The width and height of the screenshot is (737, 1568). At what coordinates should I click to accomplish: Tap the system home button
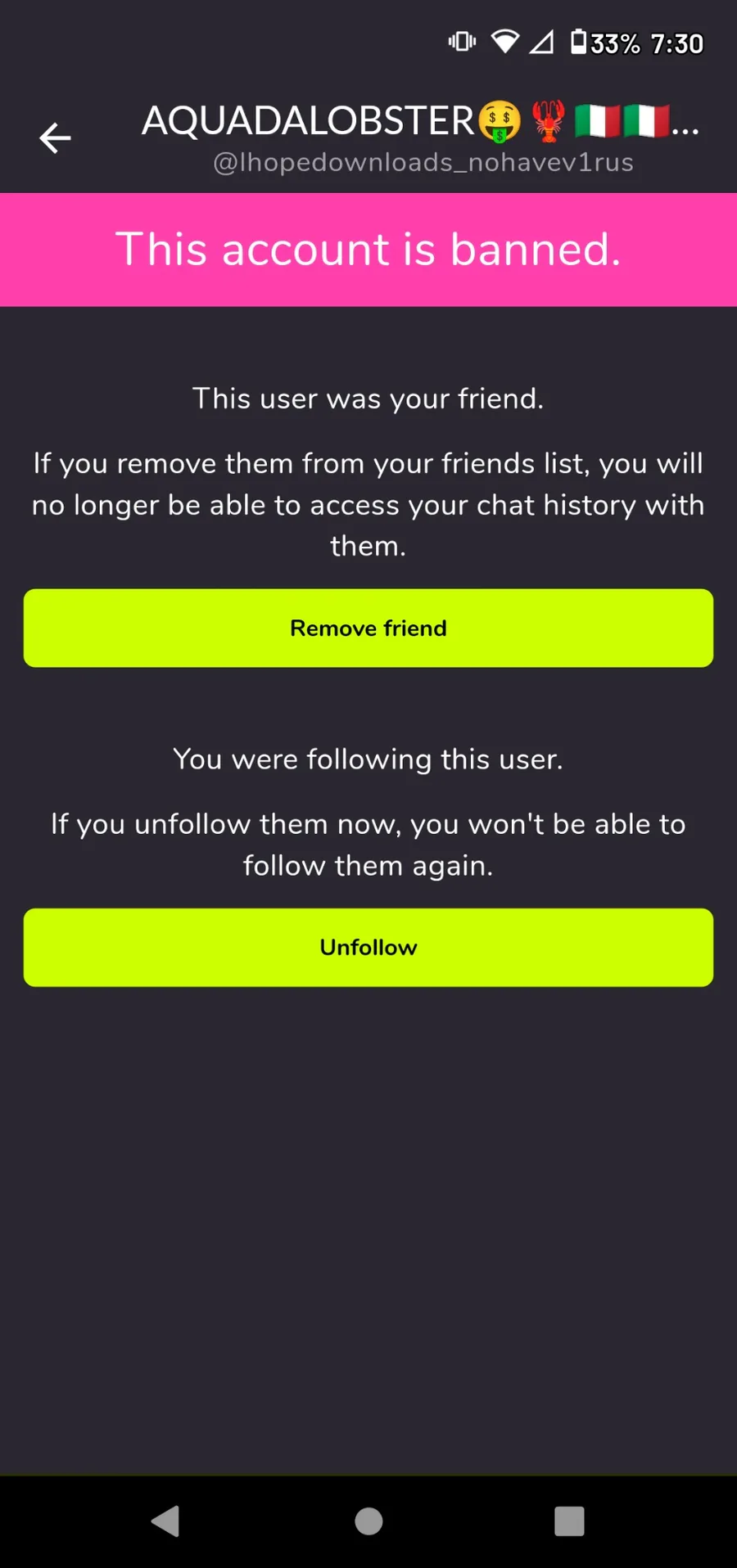pyautogui.click(x=368, y=1521)
